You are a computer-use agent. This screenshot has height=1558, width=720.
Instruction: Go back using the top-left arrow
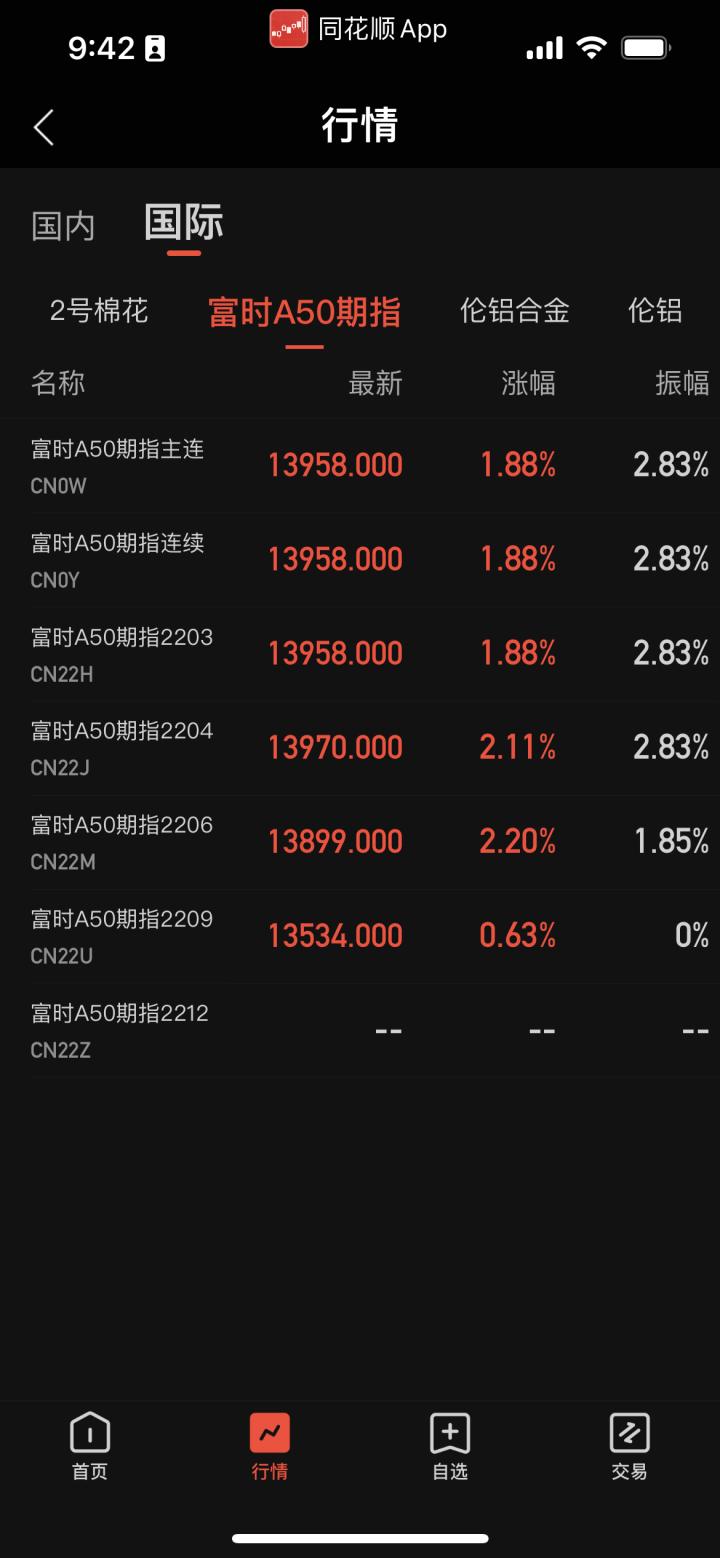[x=43, y=127]
